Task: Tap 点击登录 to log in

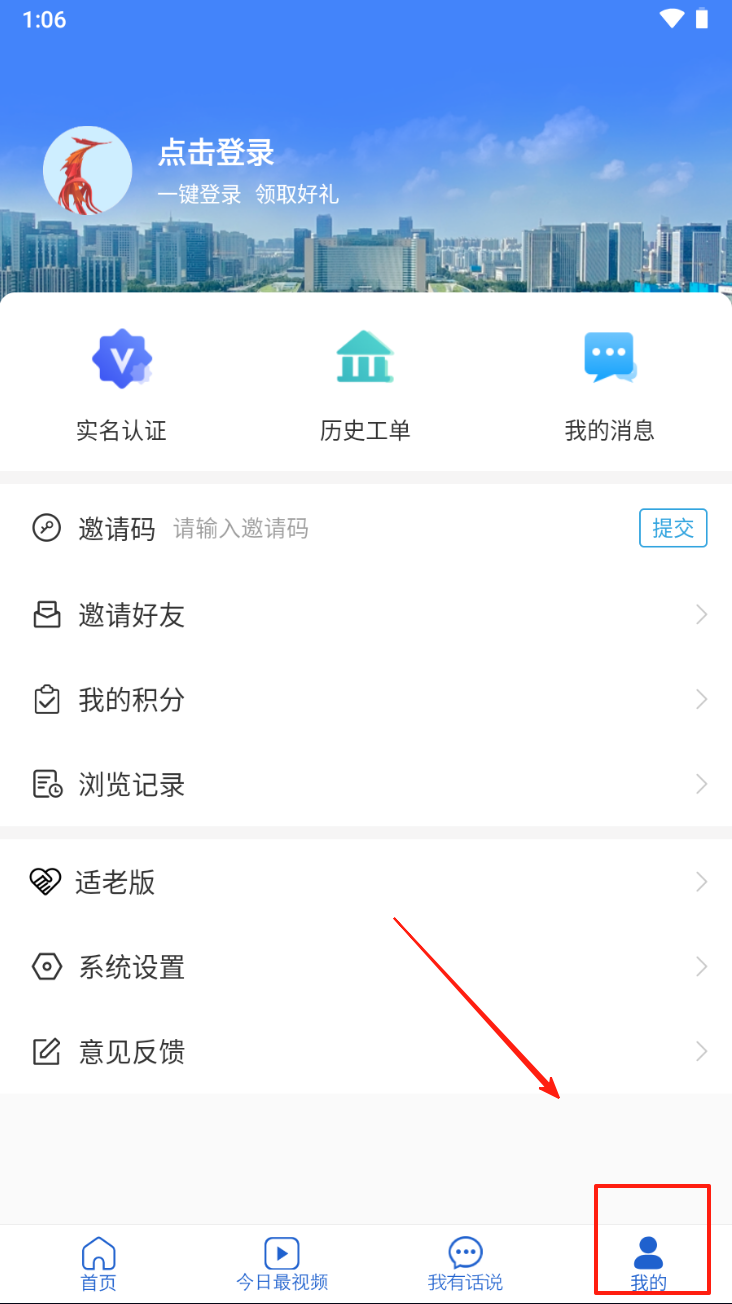Action: click(x=216, y=153)
